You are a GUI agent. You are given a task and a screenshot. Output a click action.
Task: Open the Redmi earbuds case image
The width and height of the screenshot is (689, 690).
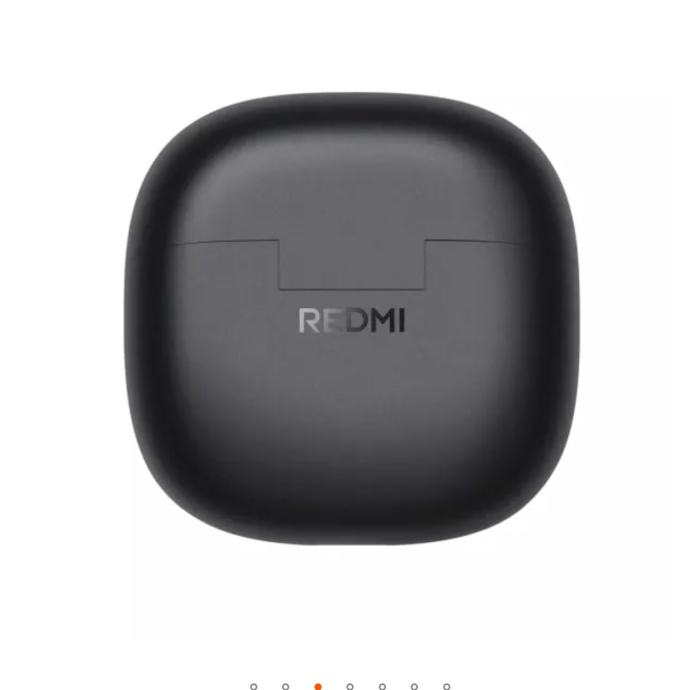352,320
